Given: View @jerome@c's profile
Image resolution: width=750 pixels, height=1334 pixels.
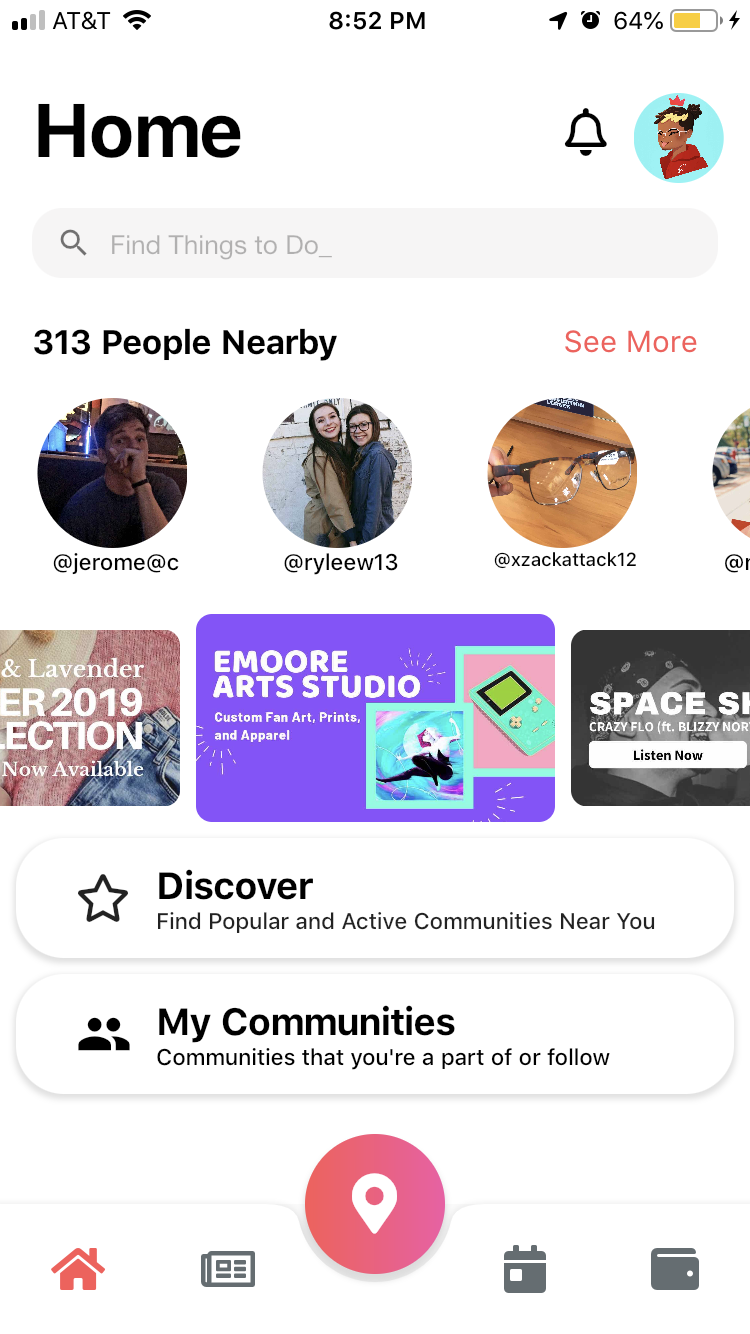Looking at the screenshot, I should coord(112,473).
